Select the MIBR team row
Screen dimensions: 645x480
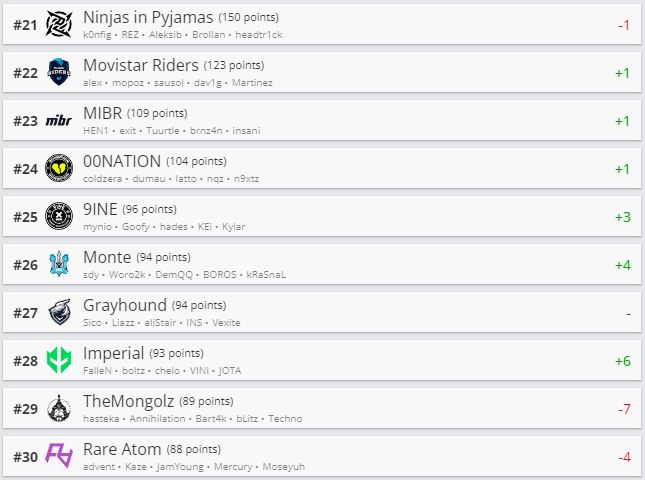(320, 121)
